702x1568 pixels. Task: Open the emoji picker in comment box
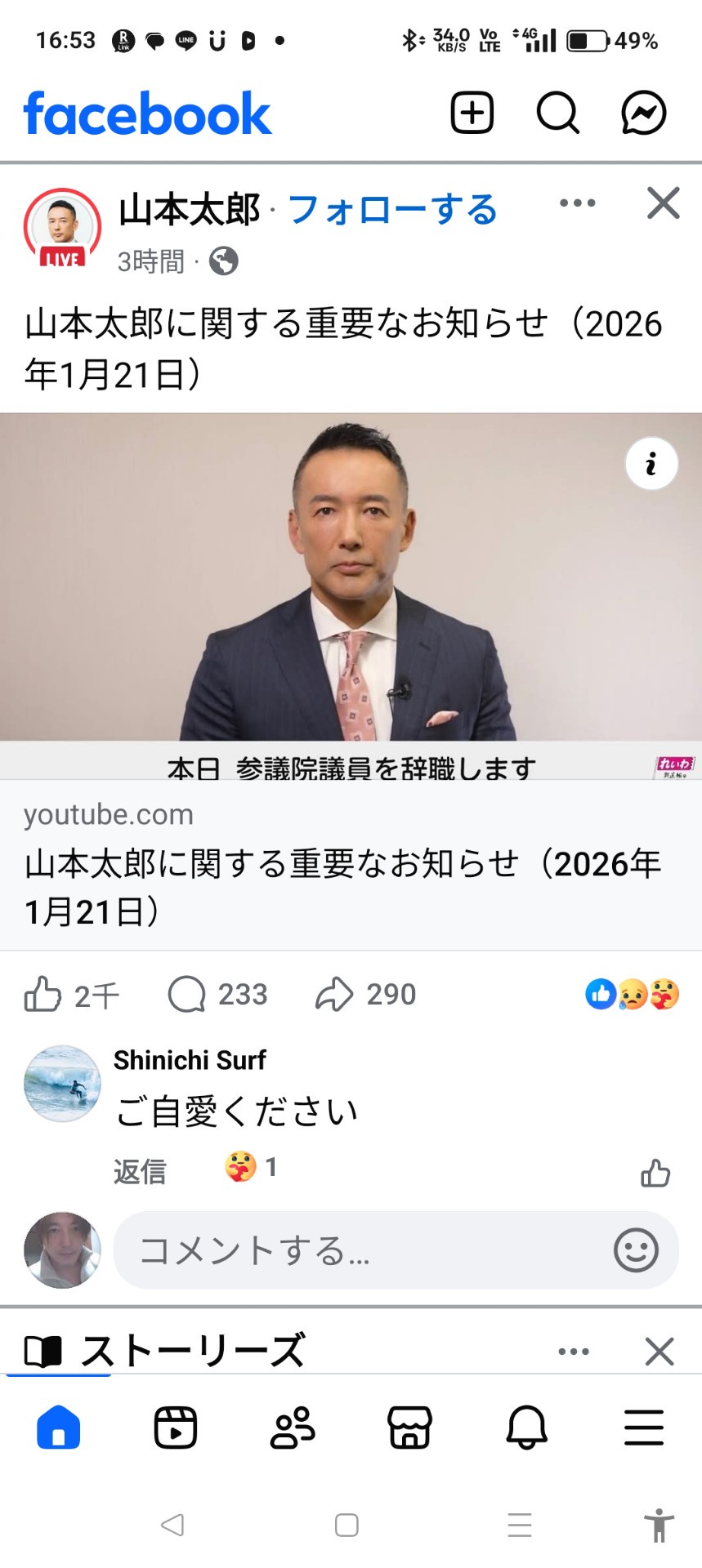point(635,1250)
